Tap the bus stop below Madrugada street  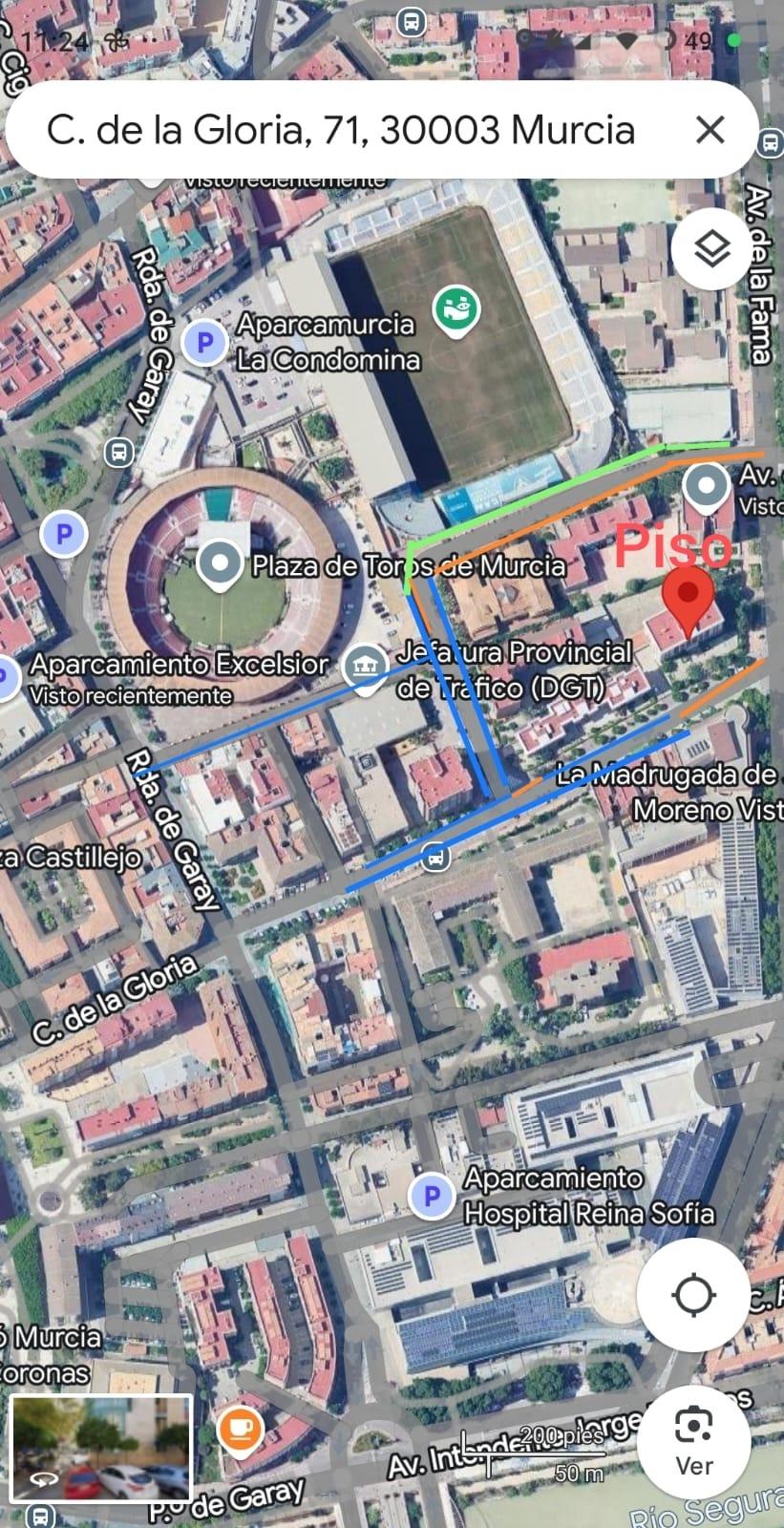coord(435,857)
